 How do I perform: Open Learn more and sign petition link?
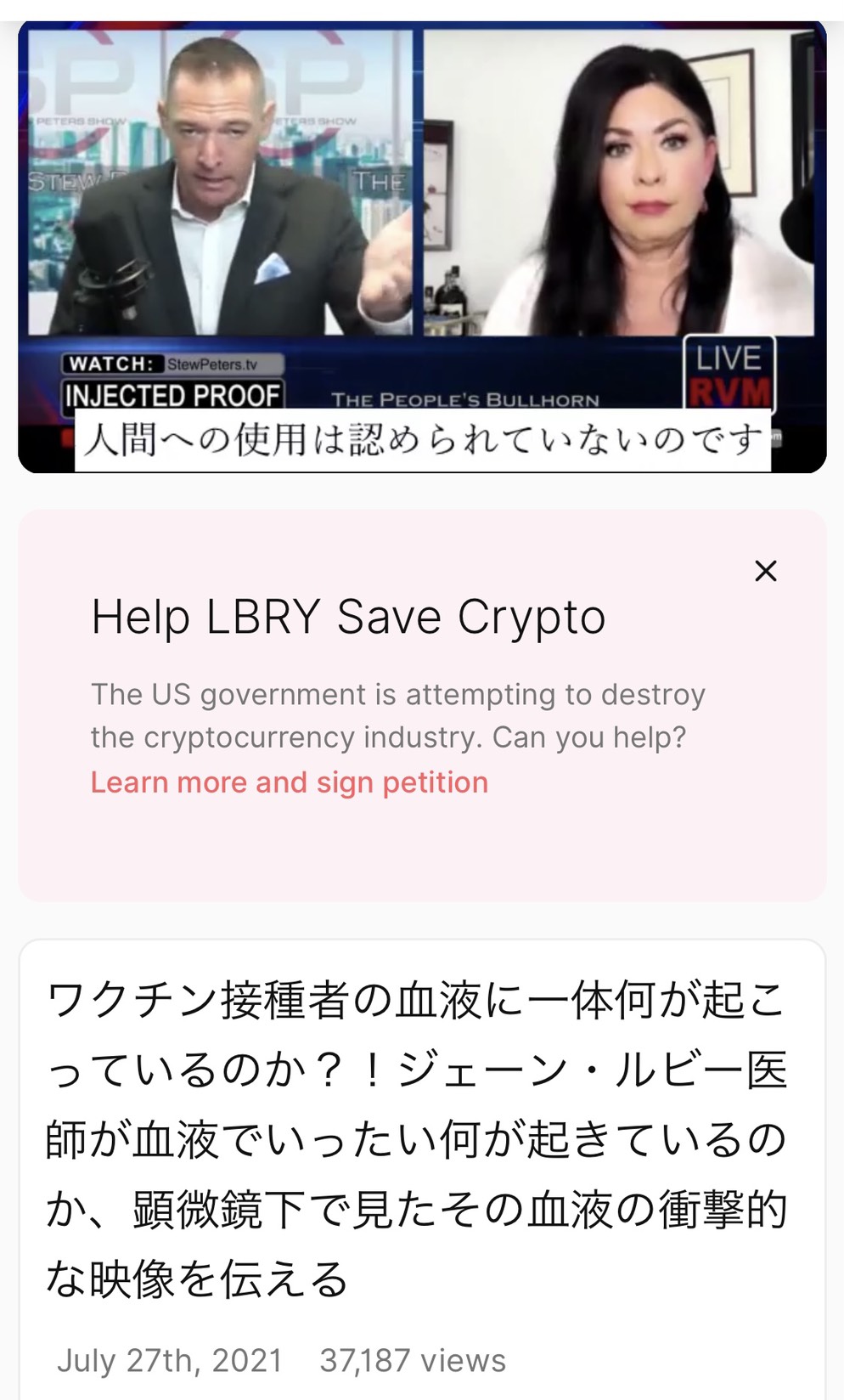point(290,782)
